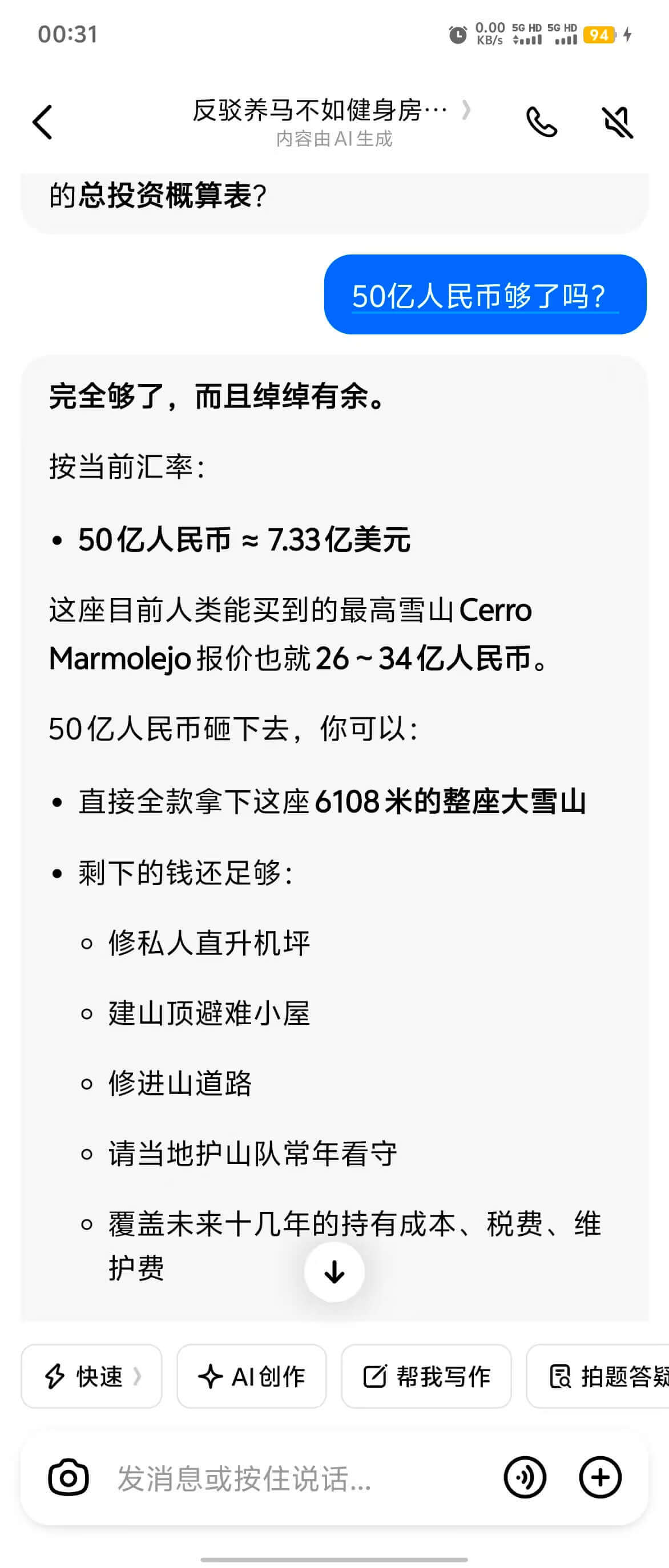The height and width of the screenshot is (1568, 669).
Task: Choose the 帮我写作 chip
Action: pyautogui.click(x=426, y=1376)
